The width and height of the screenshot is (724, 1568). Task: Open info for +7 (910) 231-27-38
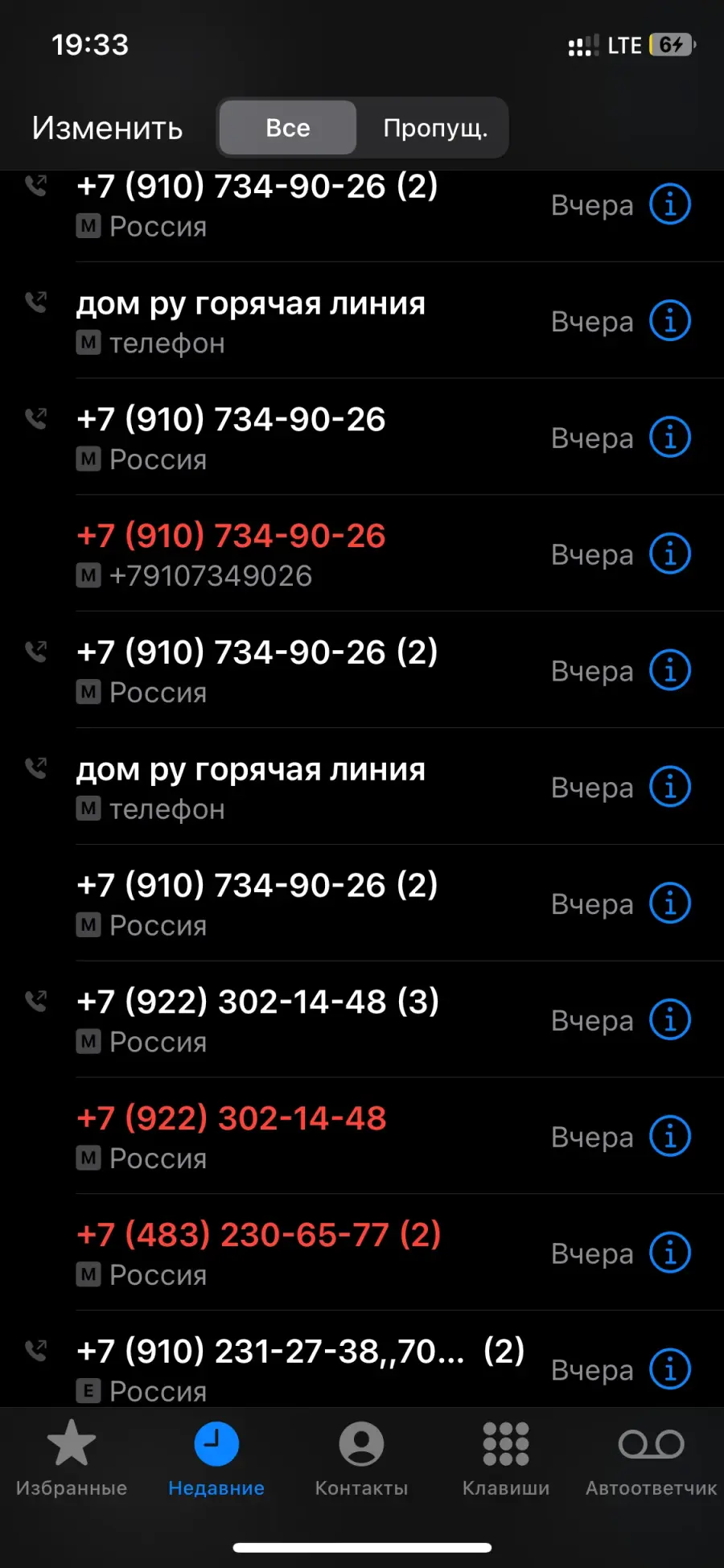tap(670, 1369)
